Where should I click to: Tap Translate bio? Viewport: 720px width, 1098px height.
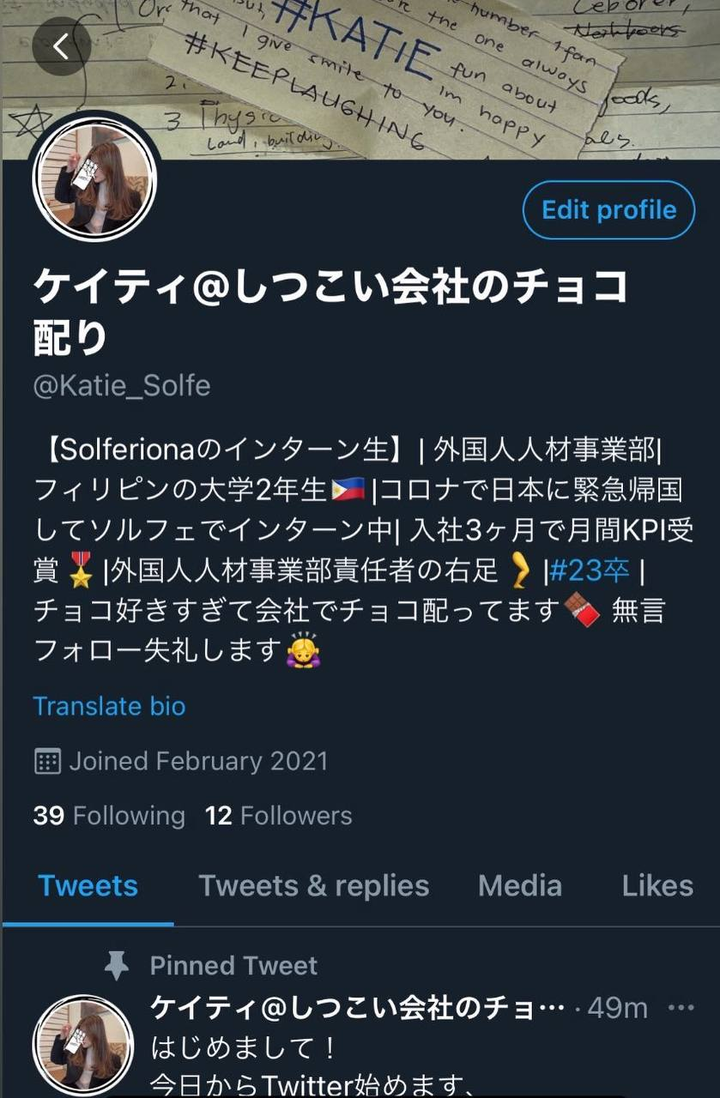[x=109, y=706]
